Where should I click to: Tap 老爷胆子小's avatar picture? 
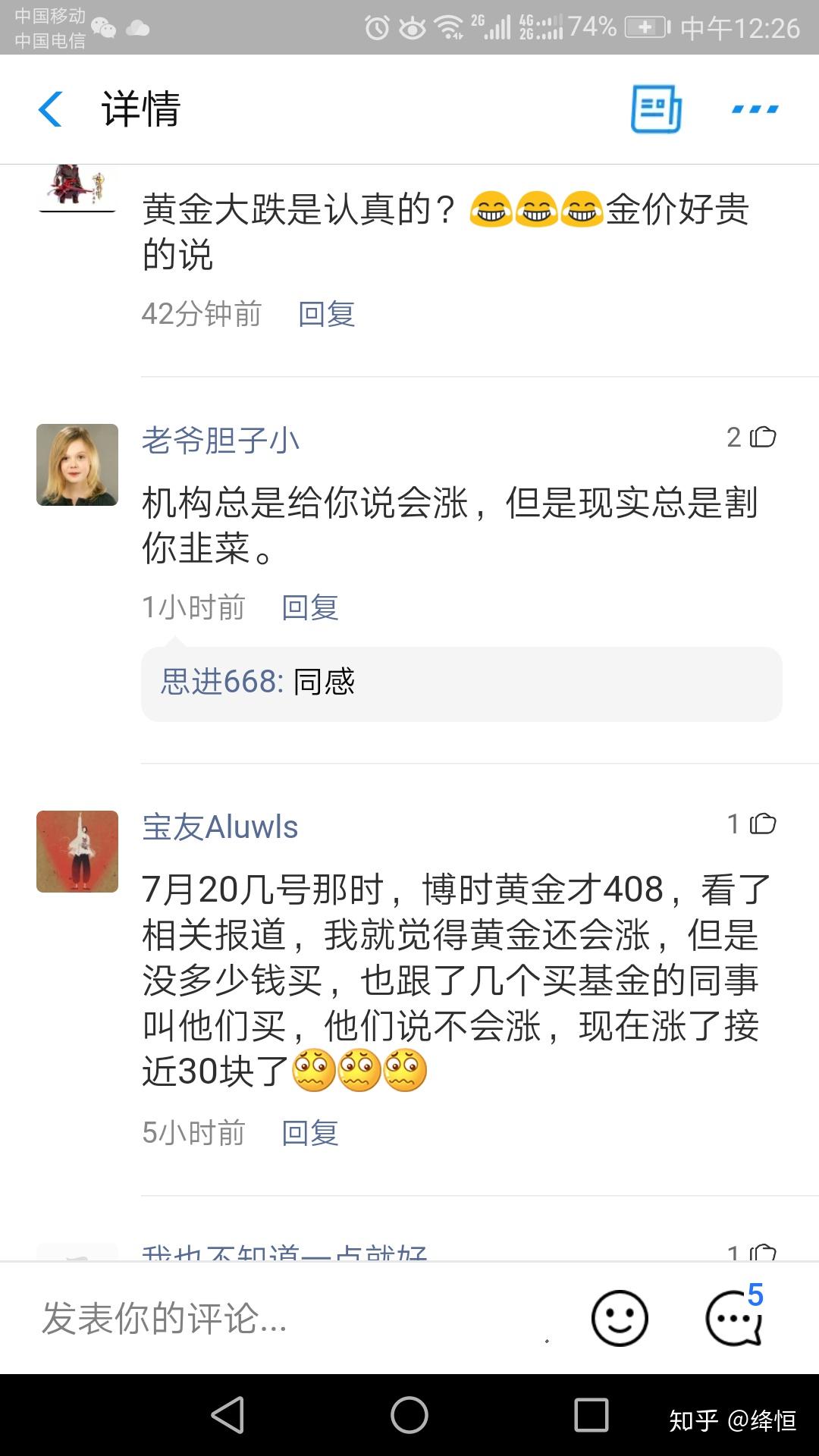pyautogui.click(x=77, y=465)
